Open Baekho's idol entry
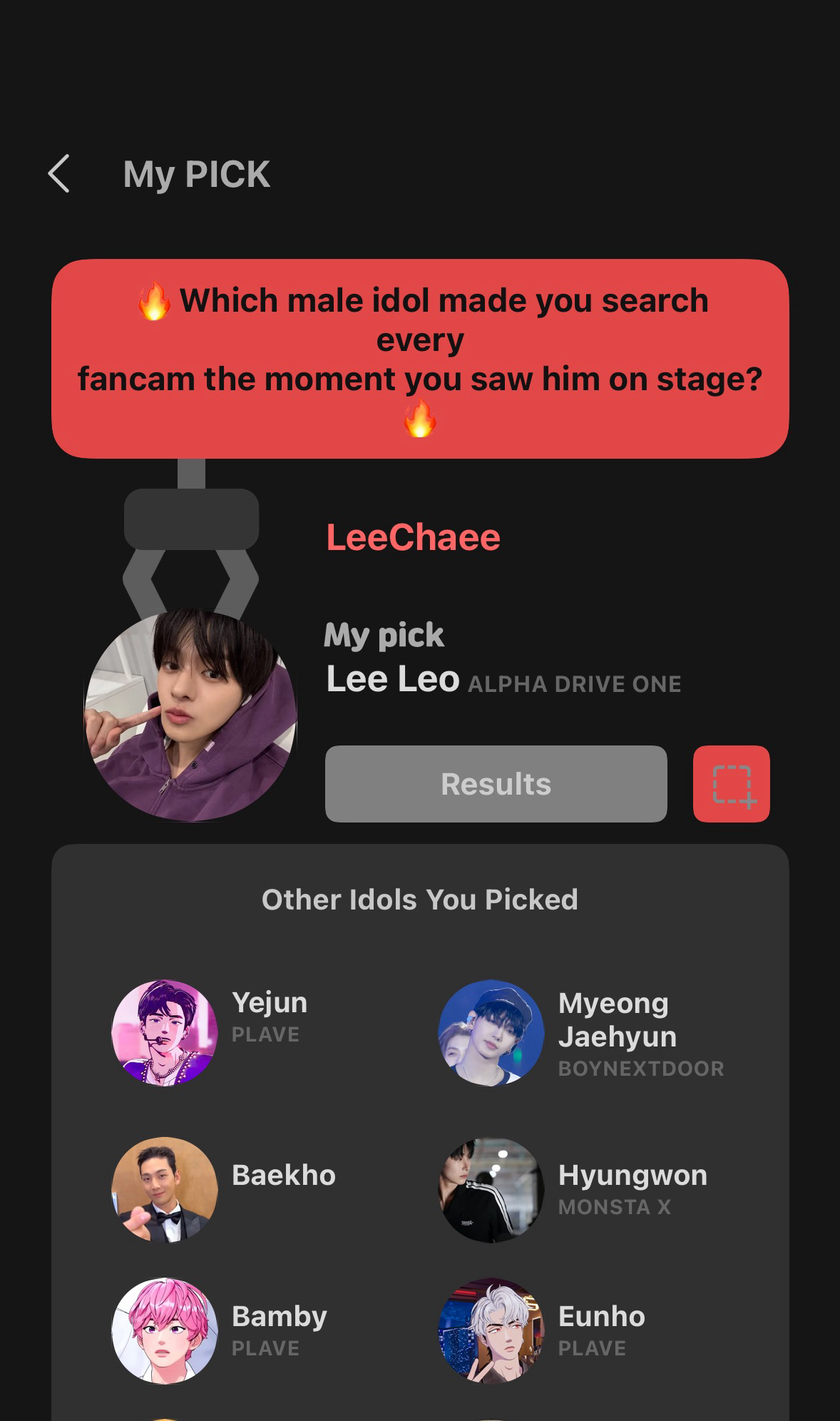 click(165, 1189)
